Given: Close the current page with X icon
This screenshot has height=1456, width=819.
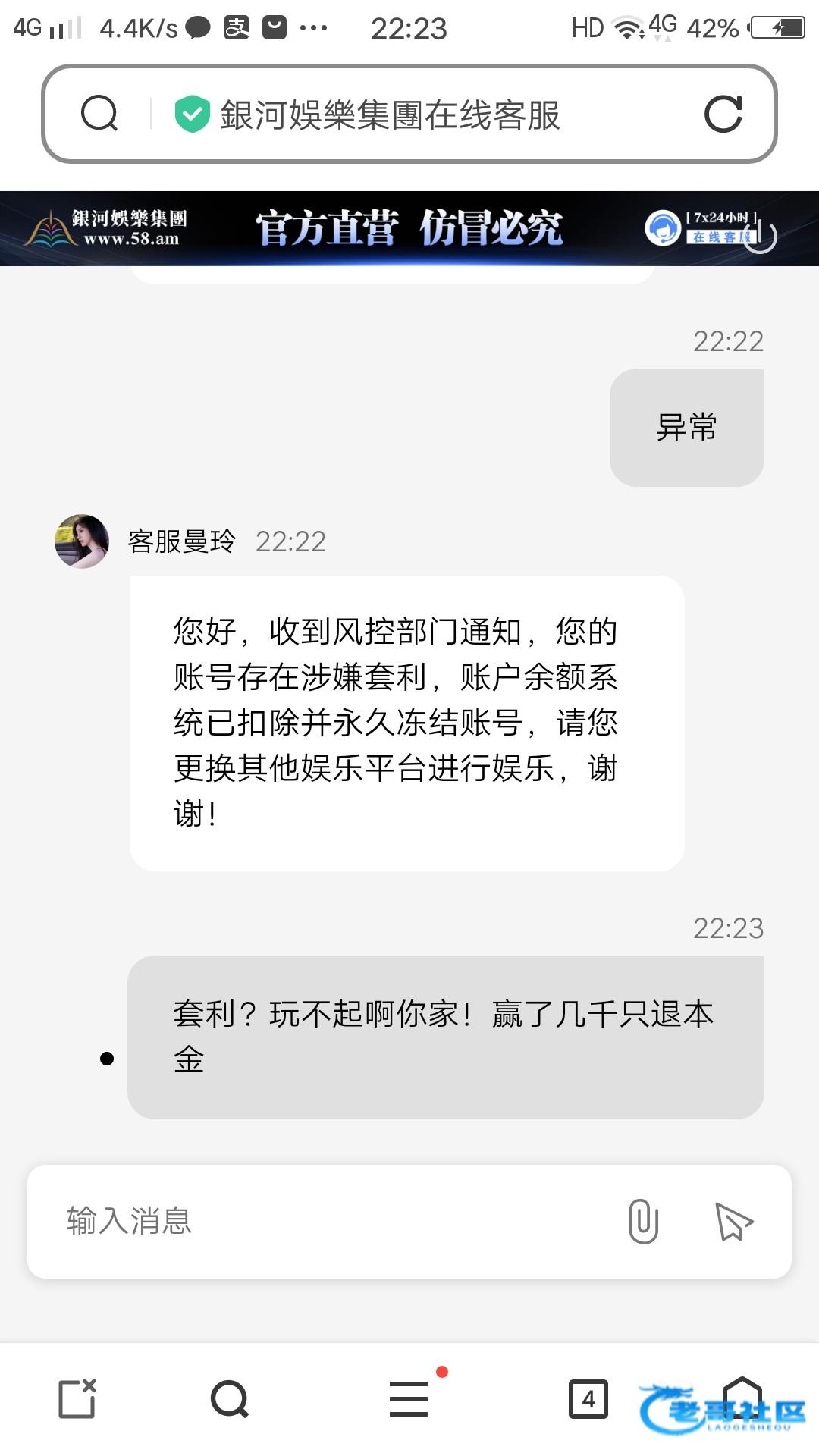Looking at the screenshot, I should [x=77, y=1399].
